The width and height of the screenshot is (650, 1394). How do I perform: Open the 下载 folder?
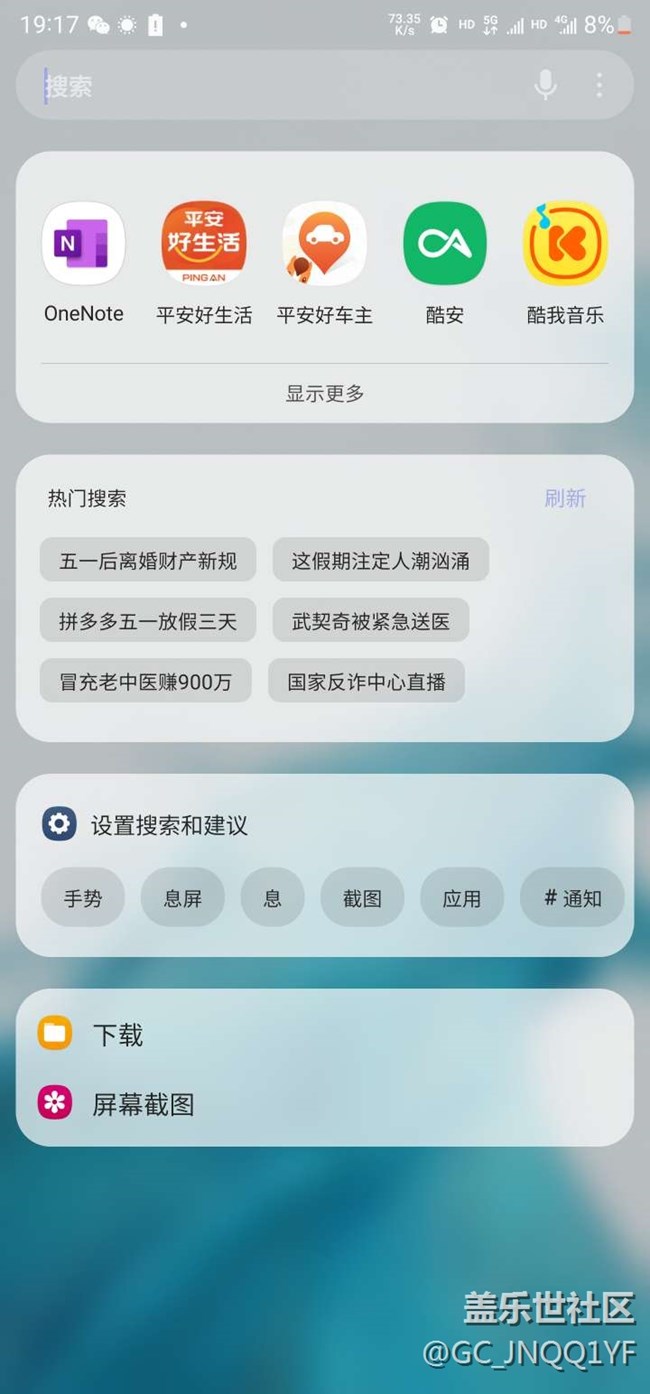(118, 1035)
